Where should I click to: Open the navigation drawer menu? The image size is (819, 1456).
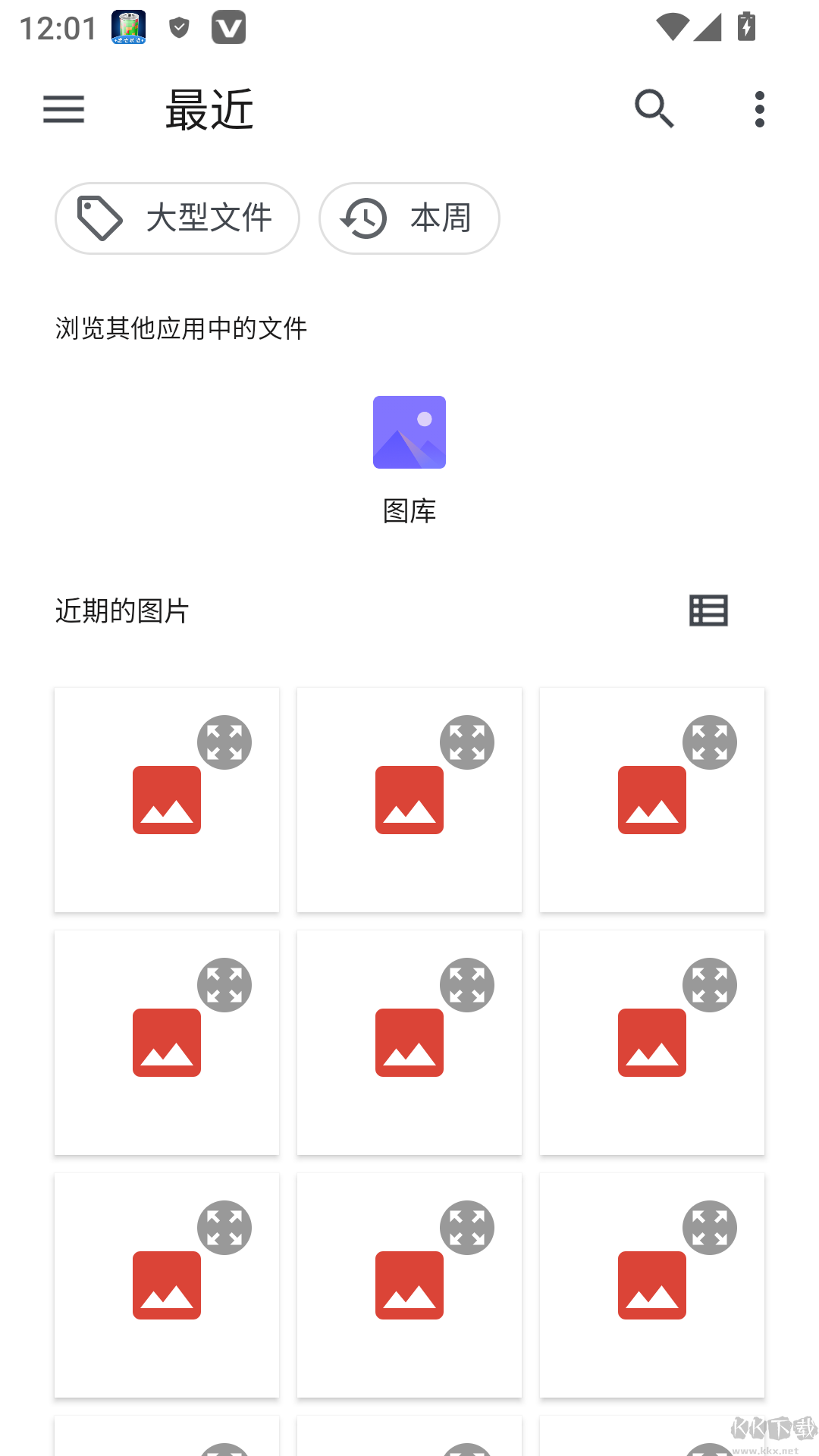click(x=63, y=110)
